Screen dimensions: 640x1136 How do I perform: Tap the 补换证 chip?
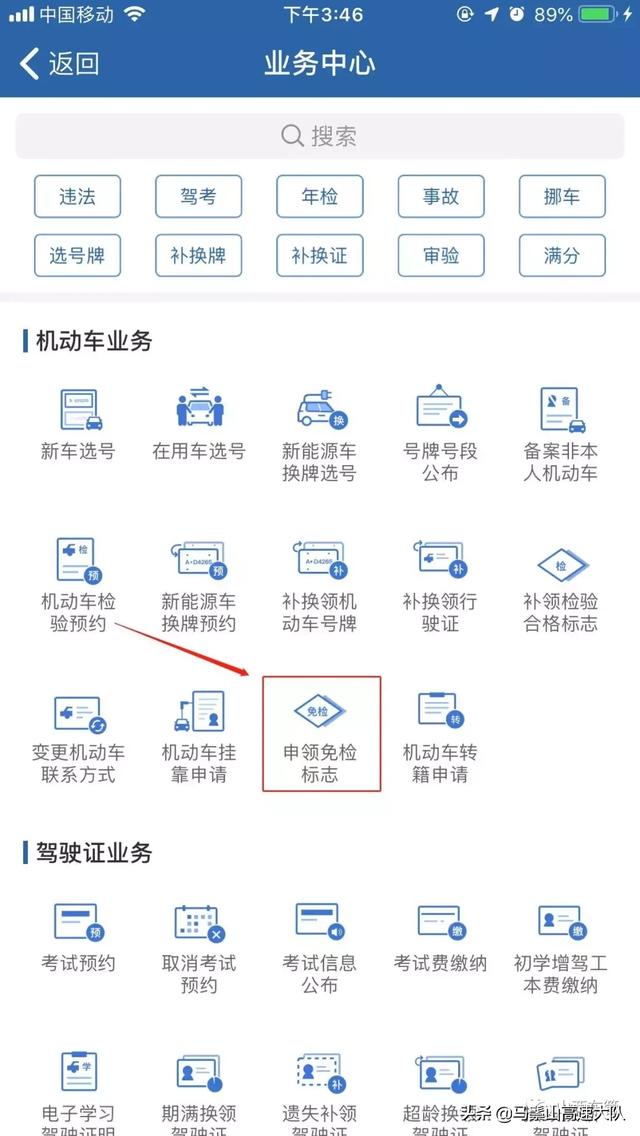(x=320, y=255)
